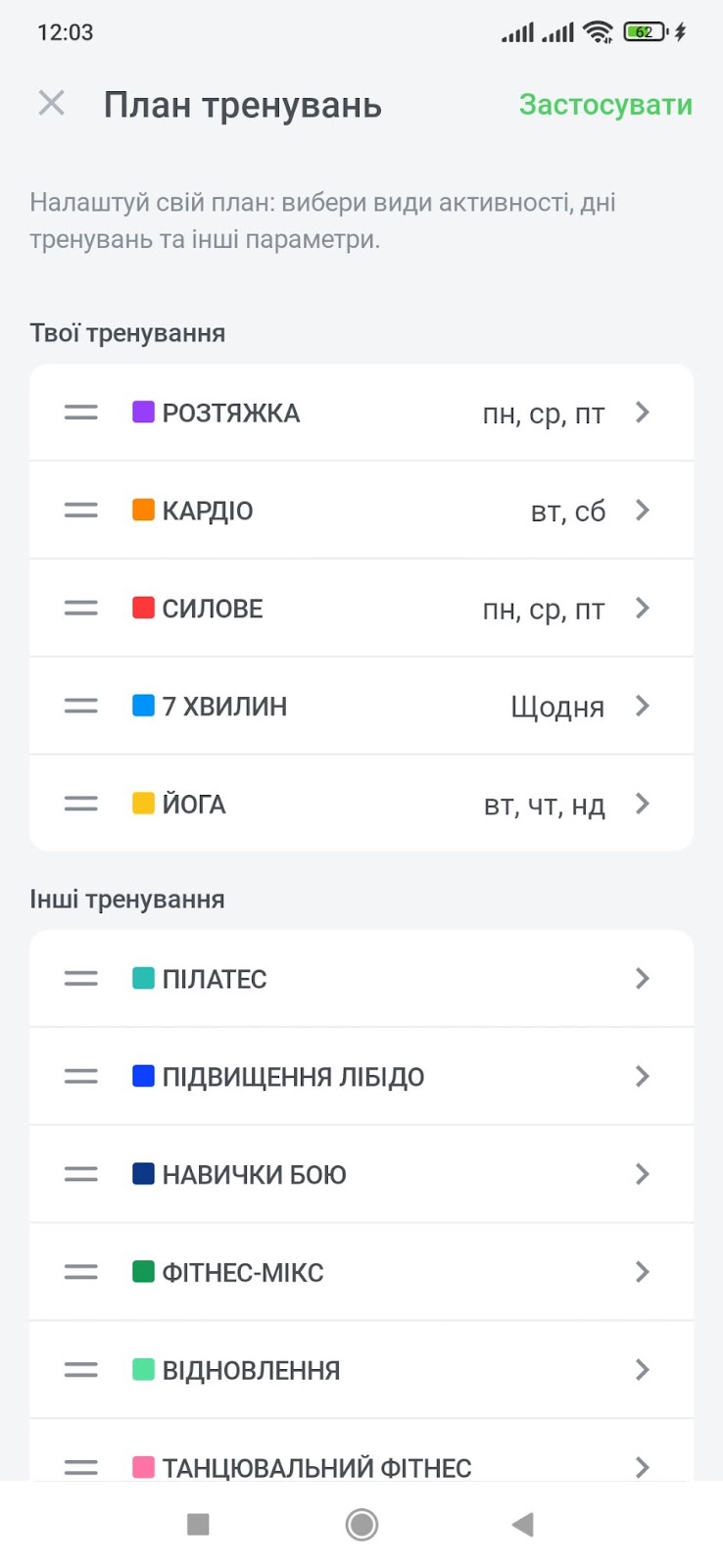Tap the system back triangle
Viewport: 723px width, 1568px height.
click(523, 1525)
